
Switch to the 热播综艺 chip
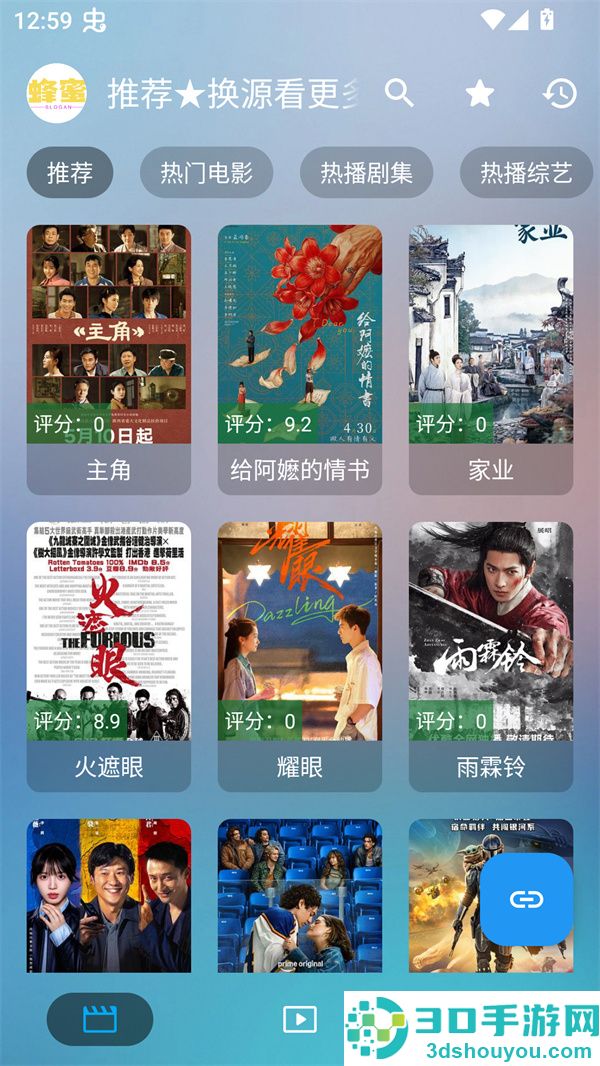click(x=526, y=173)
